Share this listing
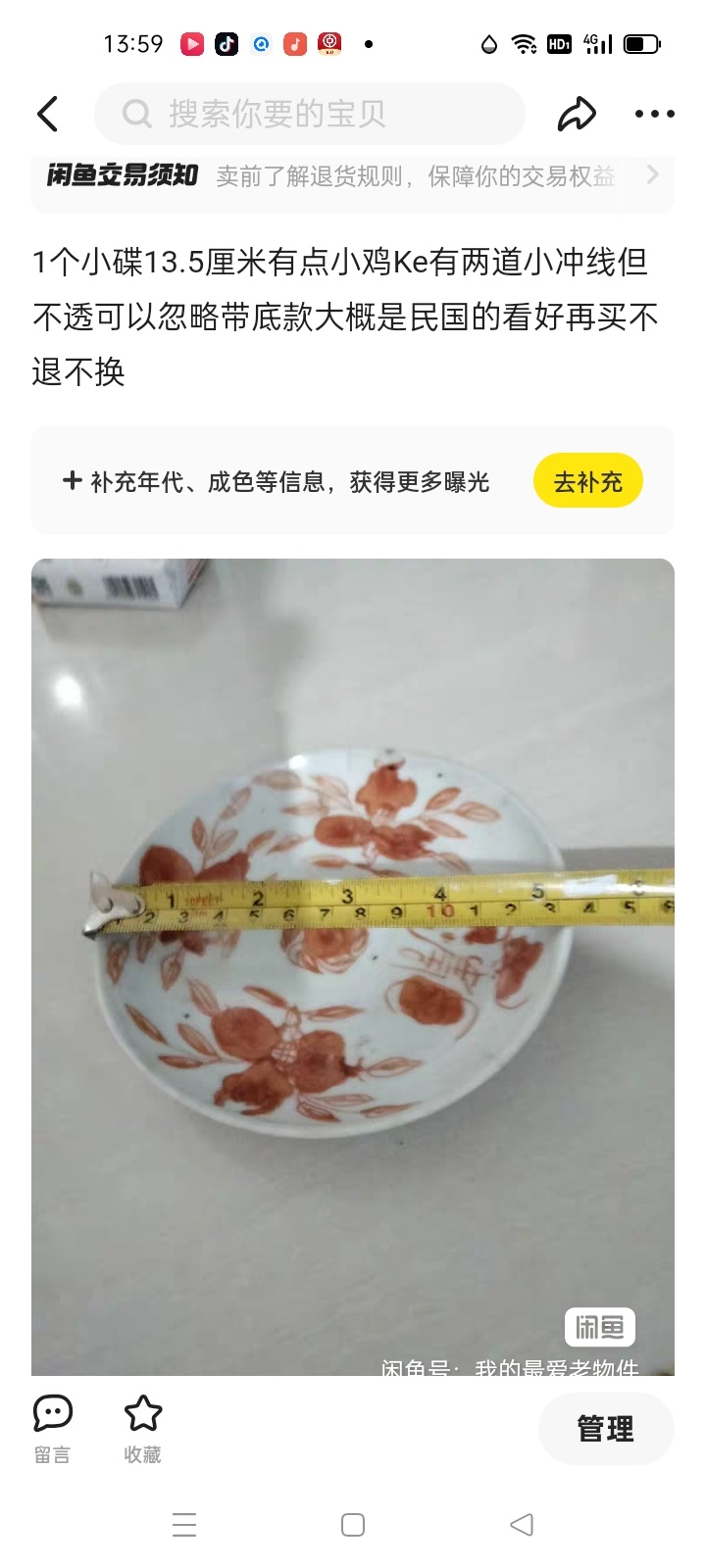The image size is (706, 1568). [577, 114]
